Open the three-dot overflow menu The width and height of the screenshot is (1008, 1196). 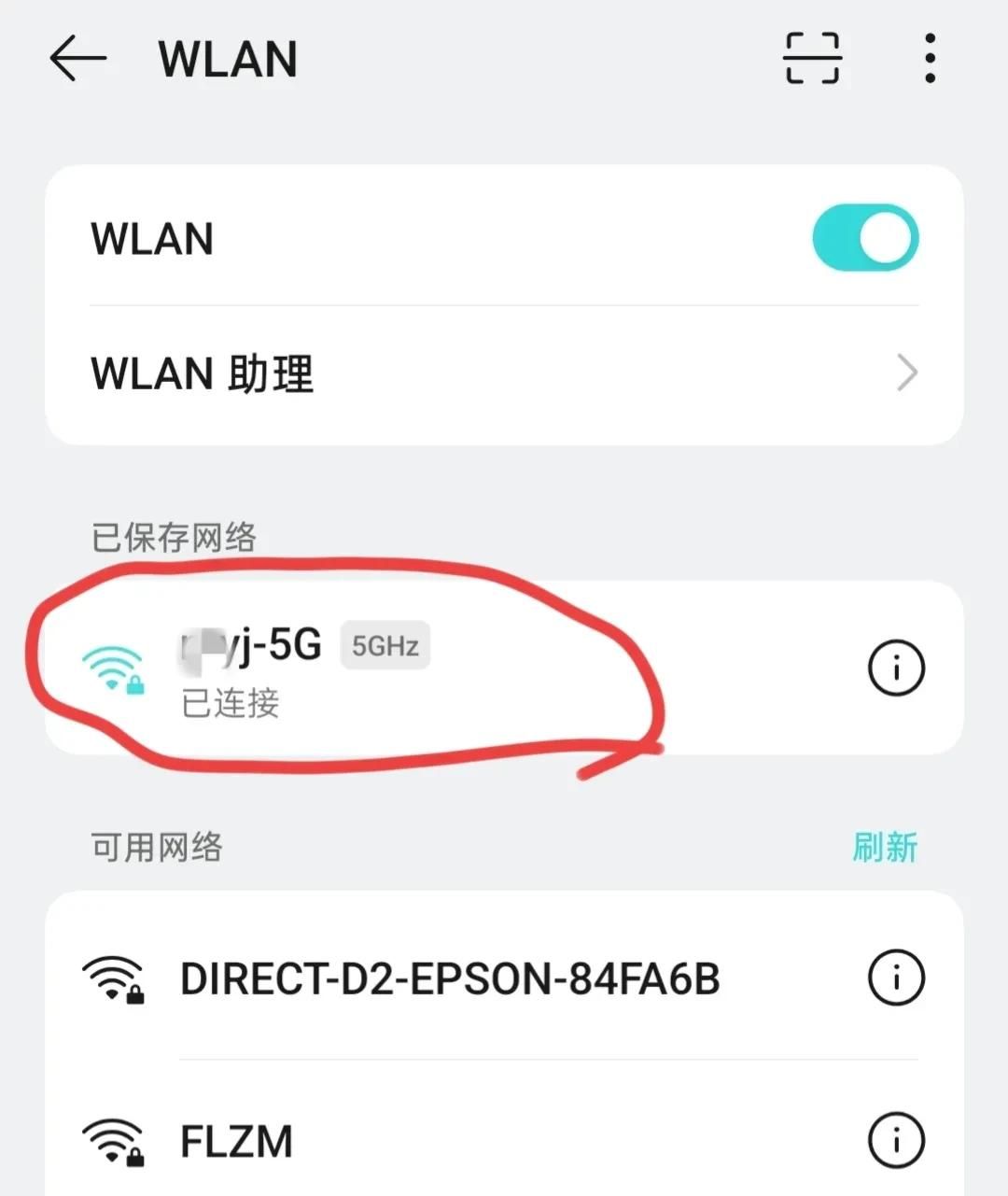coord(929,58)
